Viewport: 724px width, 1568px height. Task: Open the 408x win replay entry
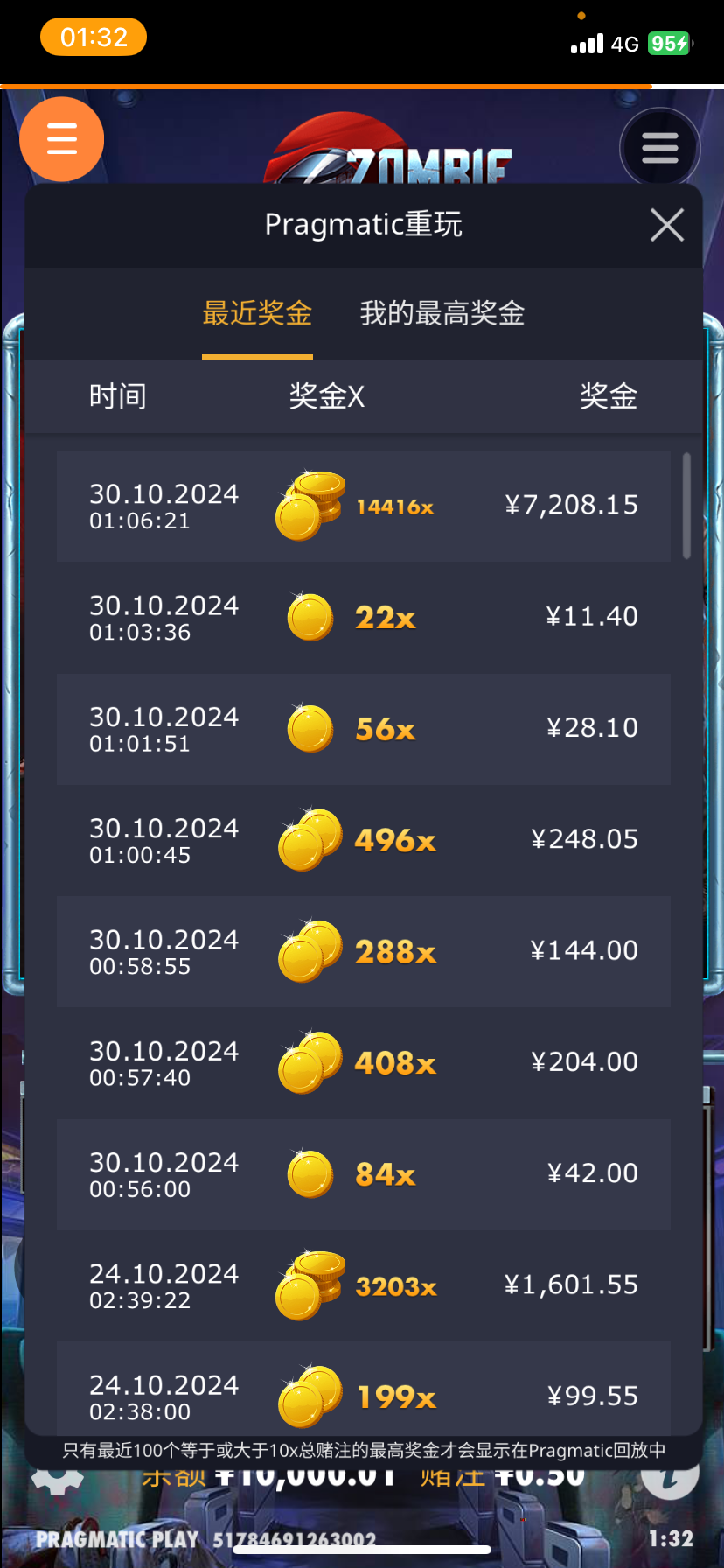pyautogui.click(x=364, y=1062)
